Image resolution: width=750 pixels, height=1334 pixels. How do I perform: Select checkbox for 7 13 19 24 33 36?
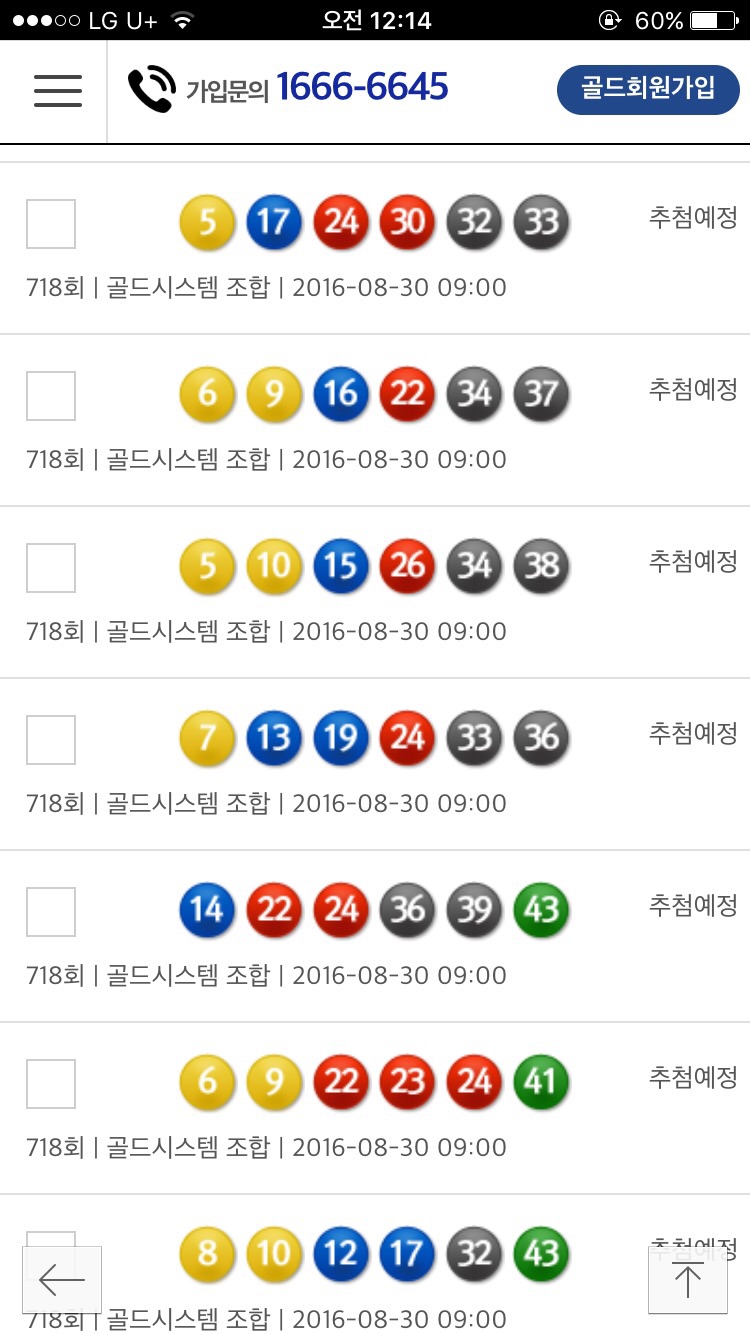51,740
